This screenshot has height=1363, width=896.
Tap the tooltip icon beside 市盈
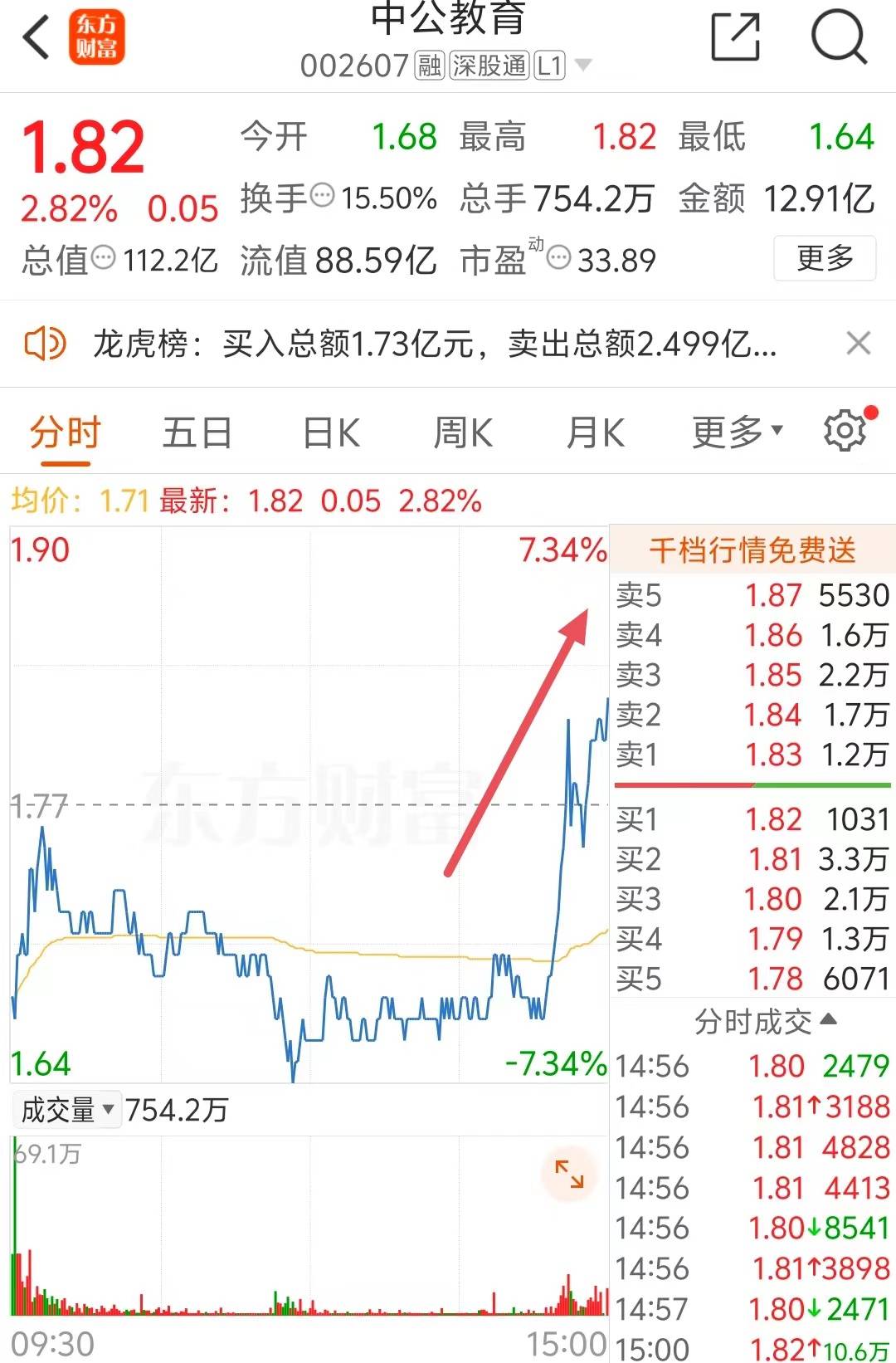coord(561,258)
